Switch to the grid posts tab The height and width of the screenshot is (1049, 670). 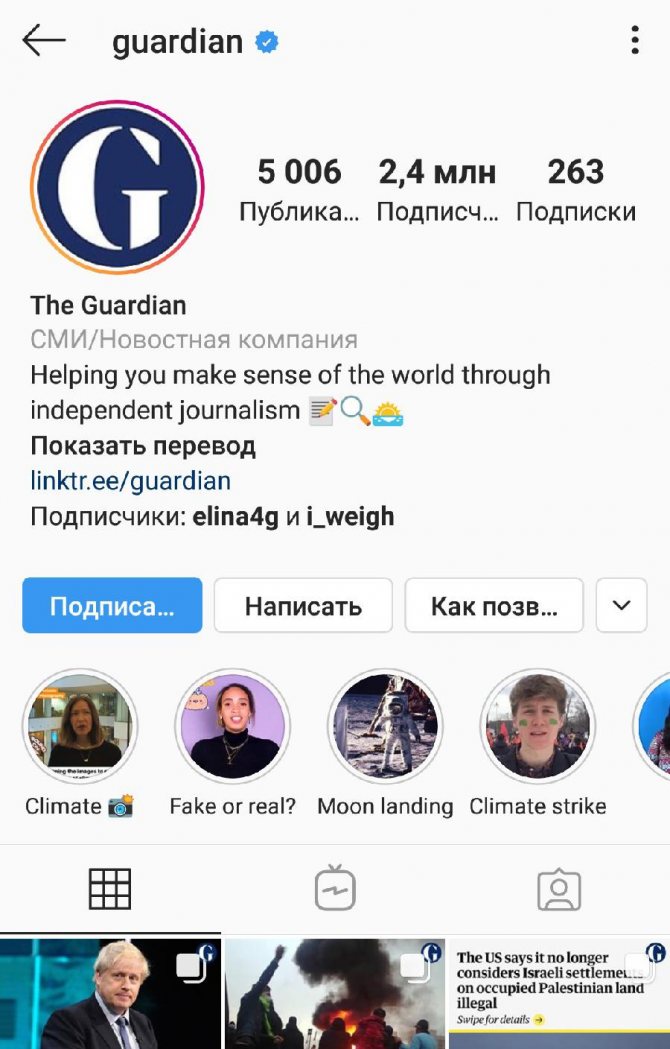tap(110, 888)
